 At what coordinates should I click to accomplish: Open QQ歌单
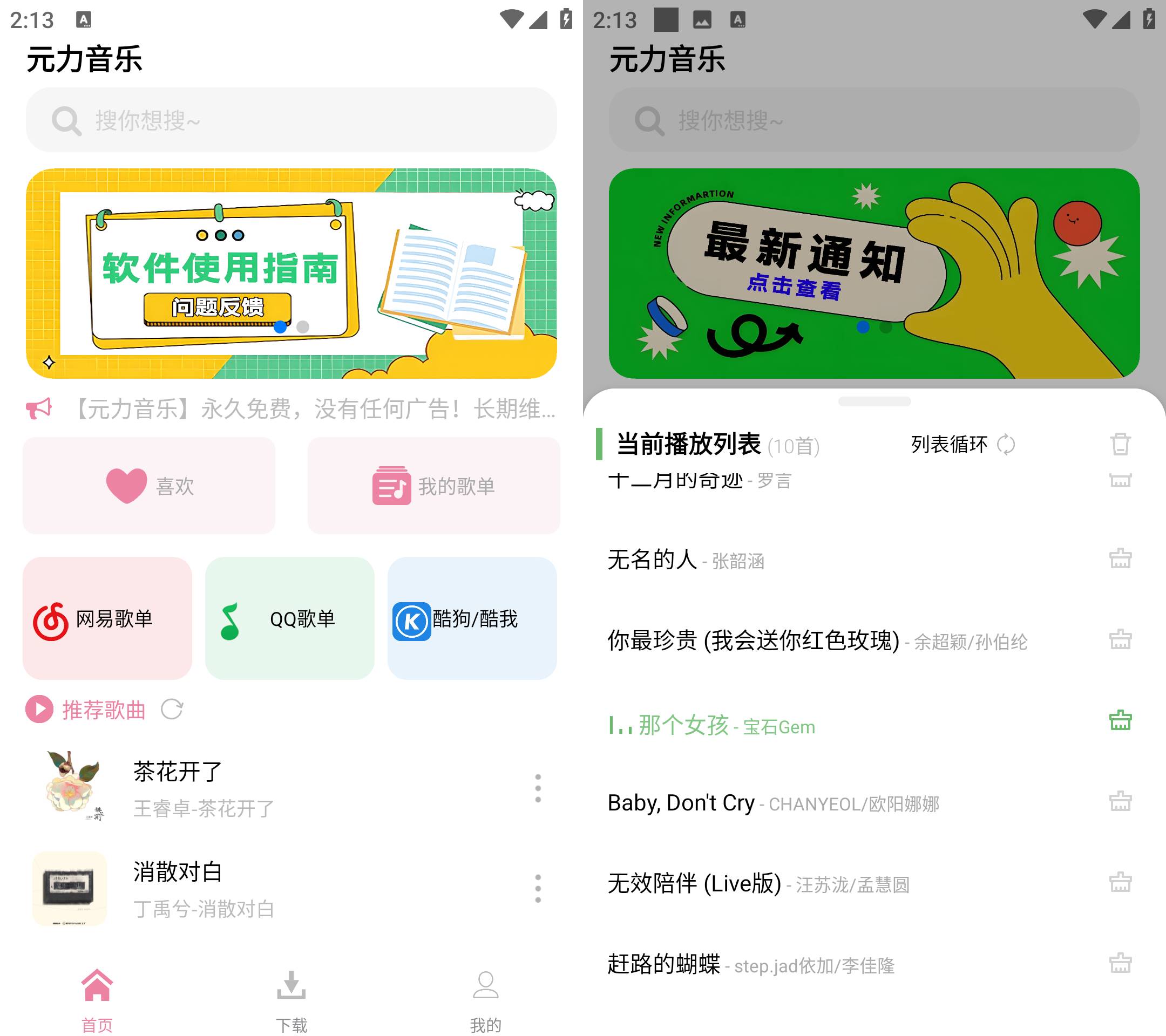point(290,619)
